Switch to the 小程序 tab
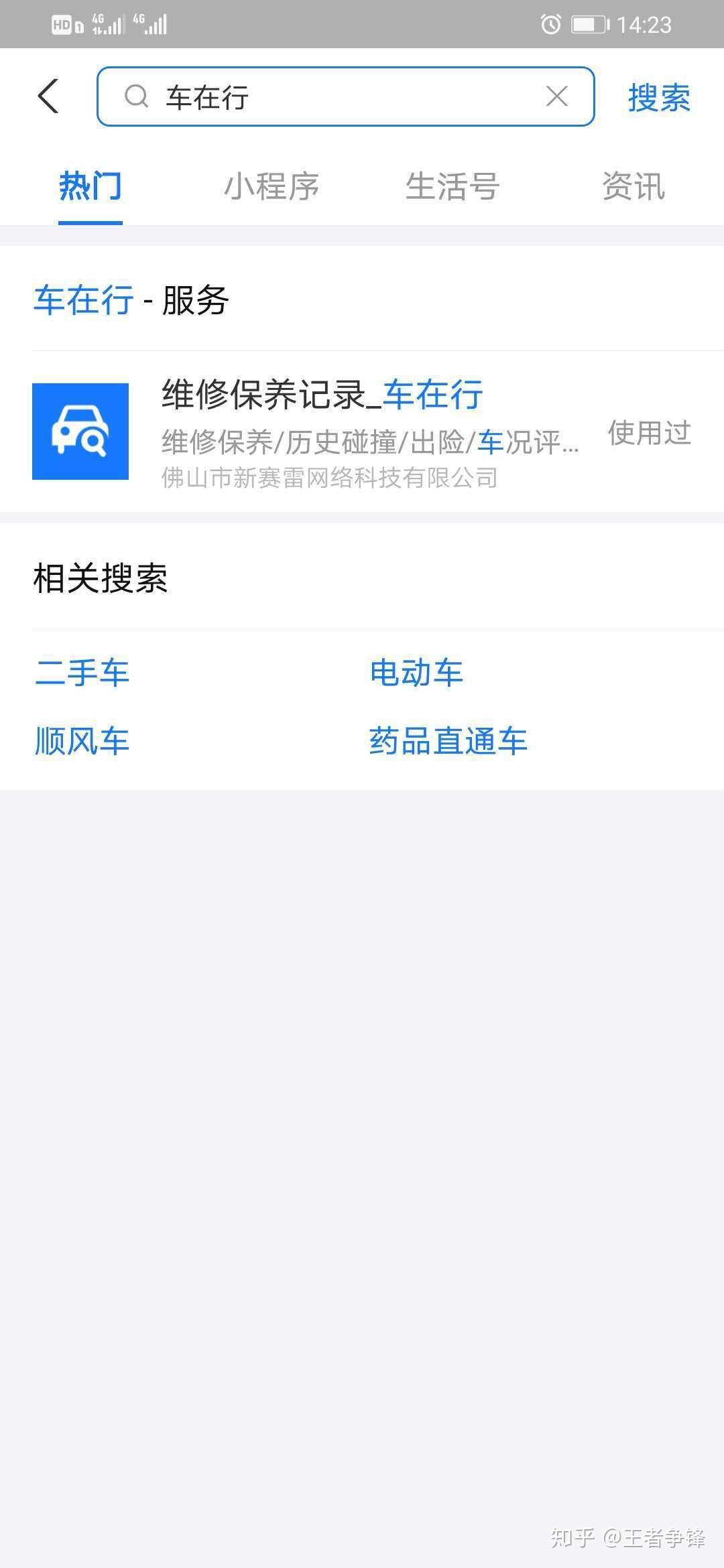The height and width of the screenshot is (1568, 724). tap(271, 186)
